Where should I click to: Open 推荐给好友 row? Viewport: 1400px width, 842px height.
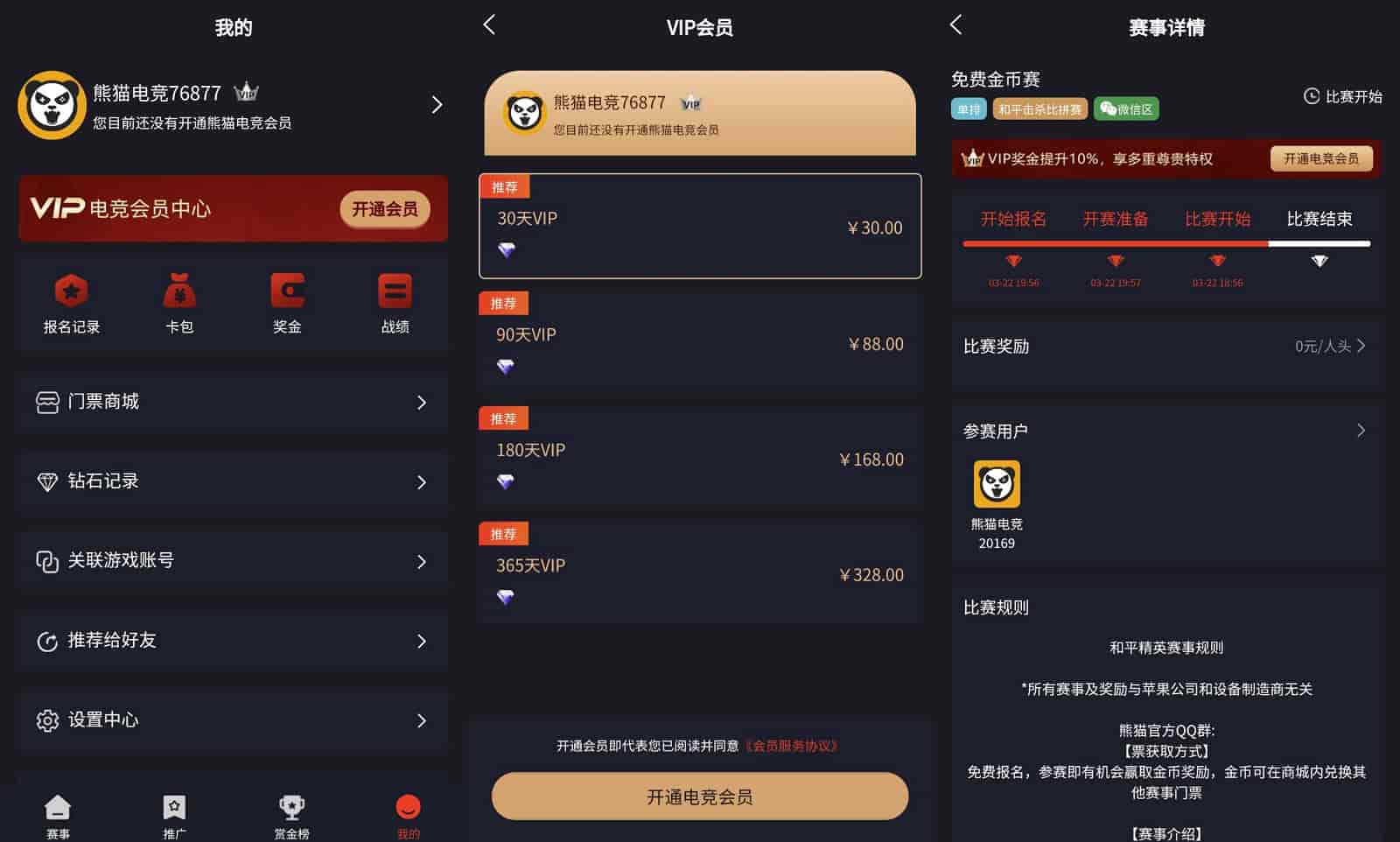pos(232,641)
